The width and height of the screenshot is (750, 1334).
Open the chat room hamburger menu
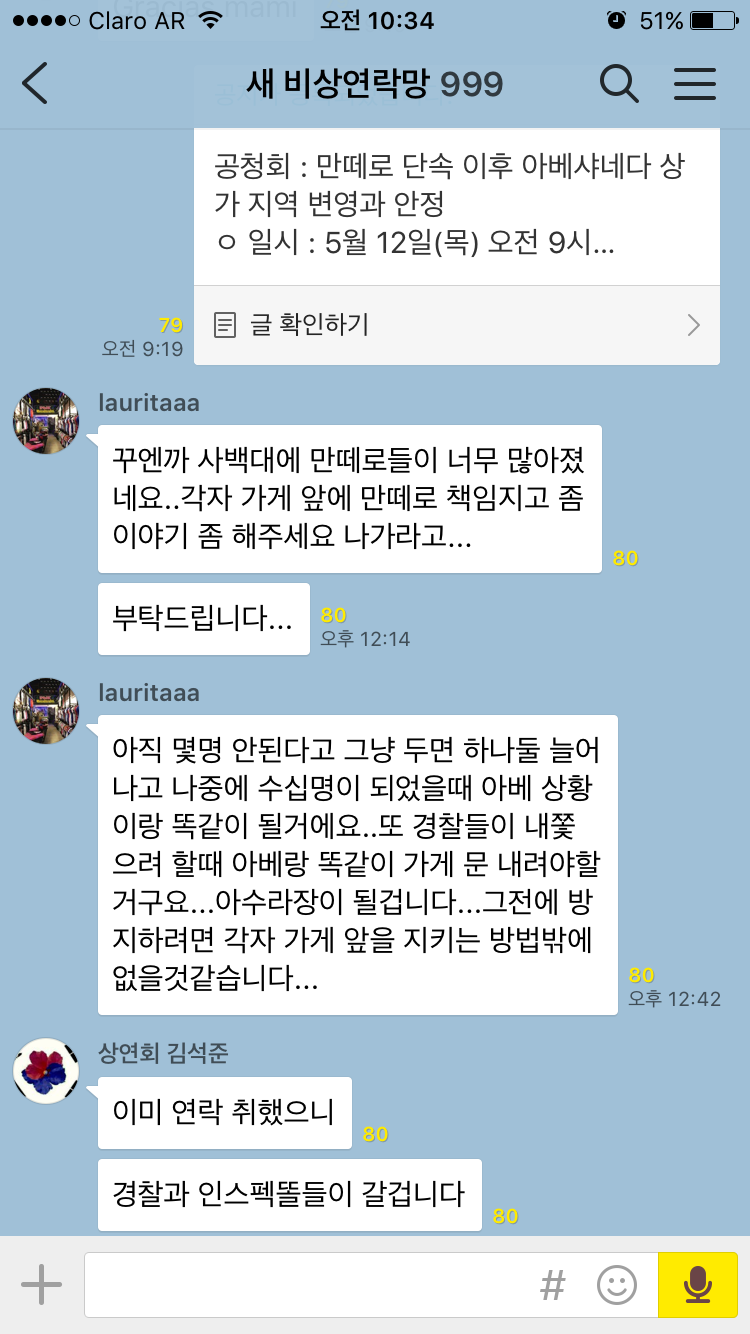pyautogui.click(x=695, y=84)
